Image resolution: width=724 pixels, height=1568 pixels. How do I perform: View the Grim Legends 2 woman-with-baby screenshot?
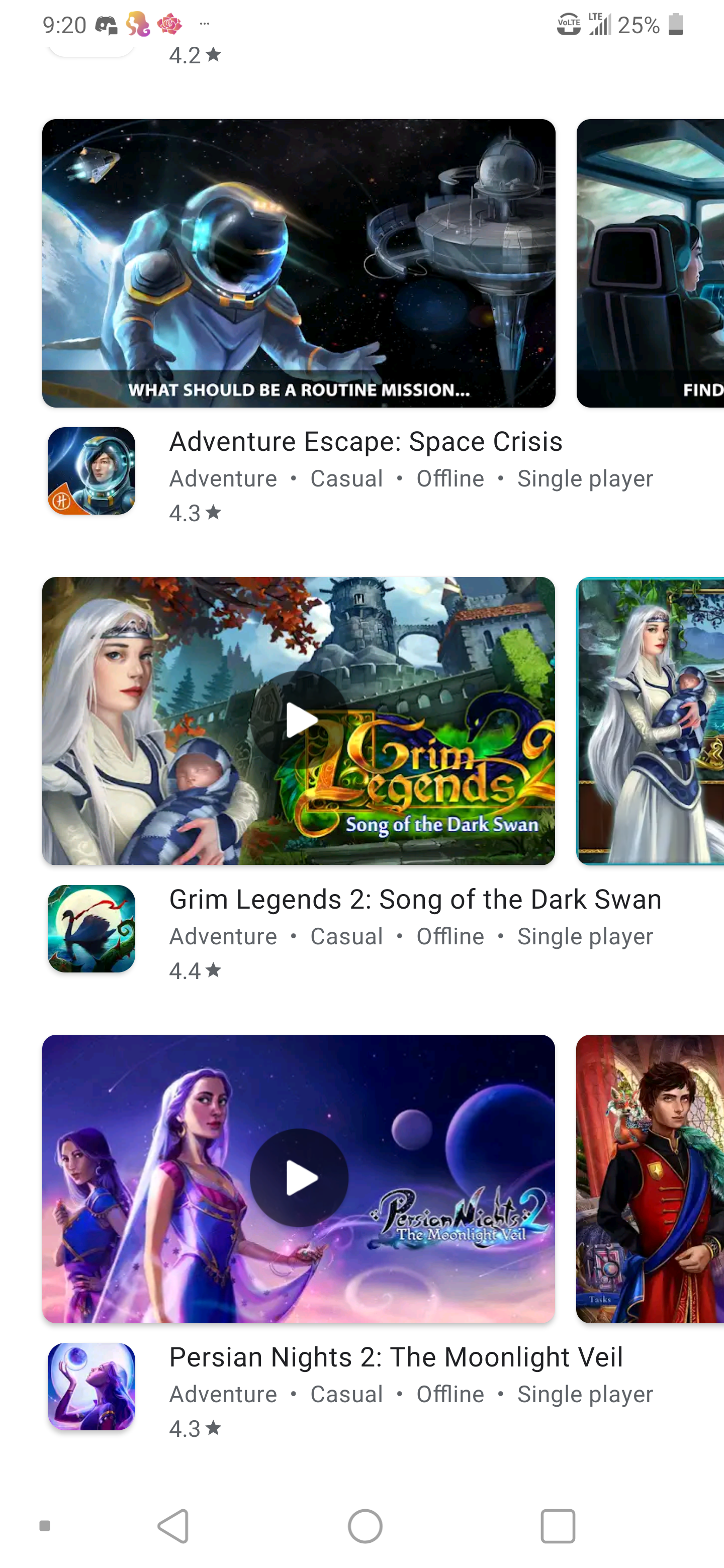[650, 721]
